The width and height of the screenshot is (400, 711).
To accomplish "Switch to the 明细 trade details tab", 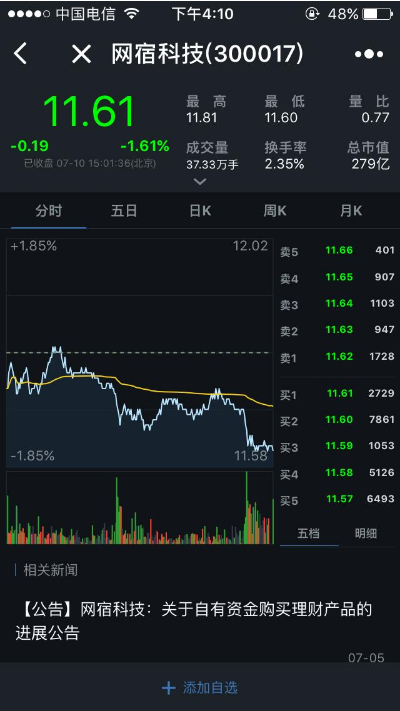I will pyautogui.click(x=366, y=533).
